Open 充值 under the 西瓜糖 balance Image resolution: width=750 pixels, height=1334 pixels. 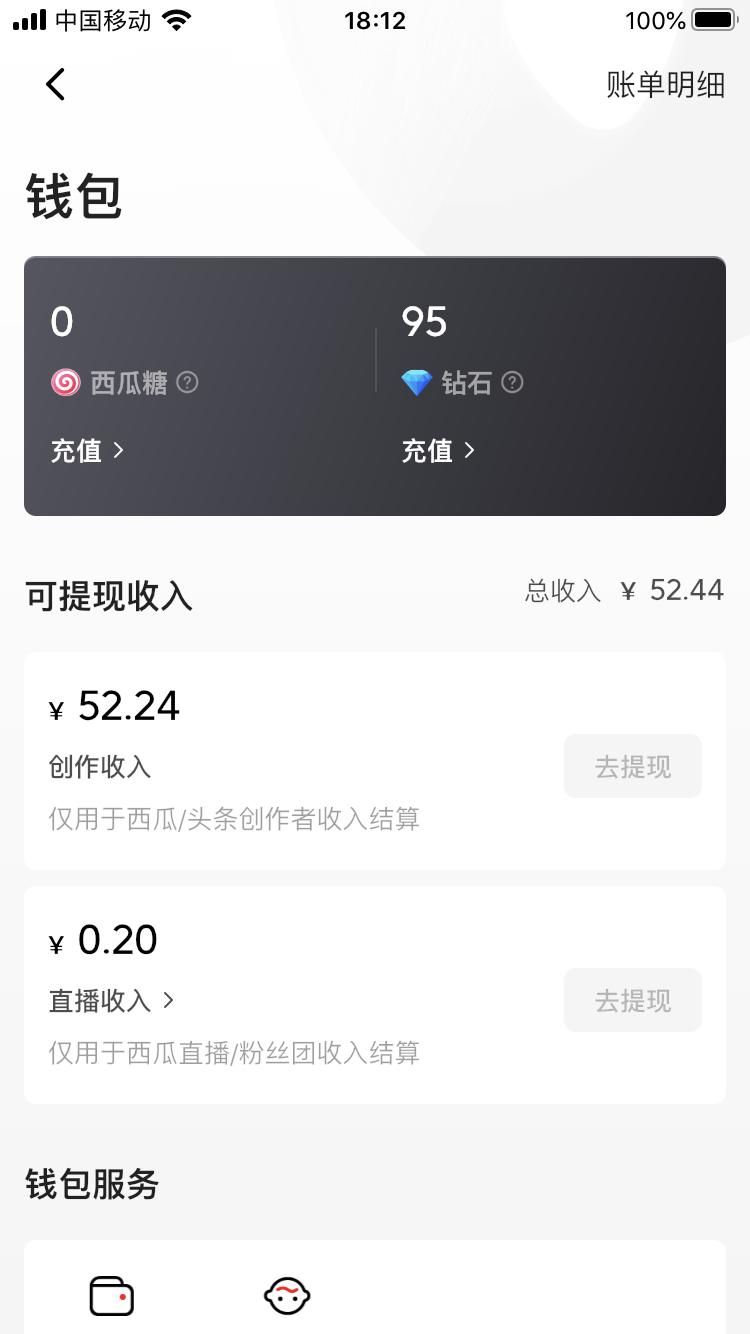point(88,451)
